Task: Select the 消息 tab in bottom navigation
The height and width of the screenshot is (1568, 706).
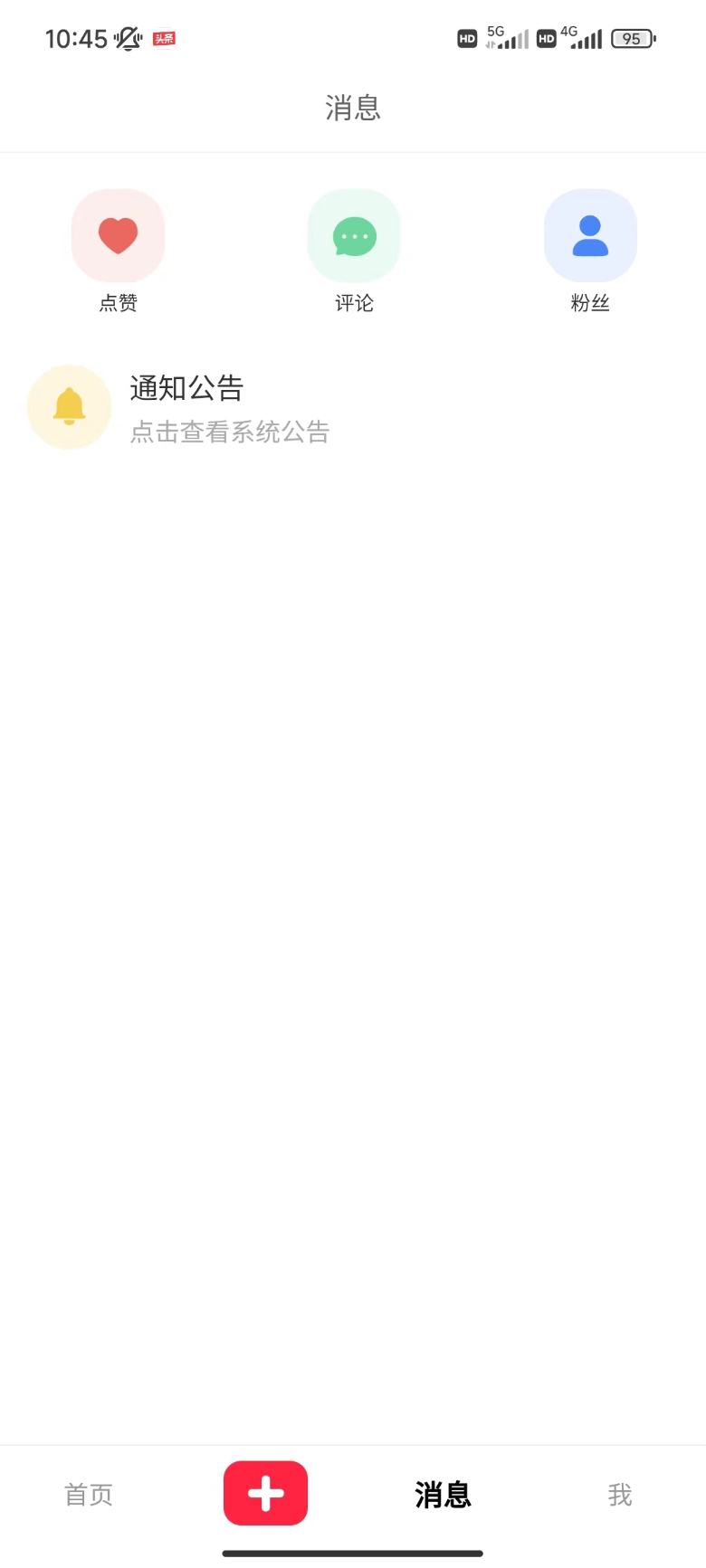Action: click(442, 1495)
